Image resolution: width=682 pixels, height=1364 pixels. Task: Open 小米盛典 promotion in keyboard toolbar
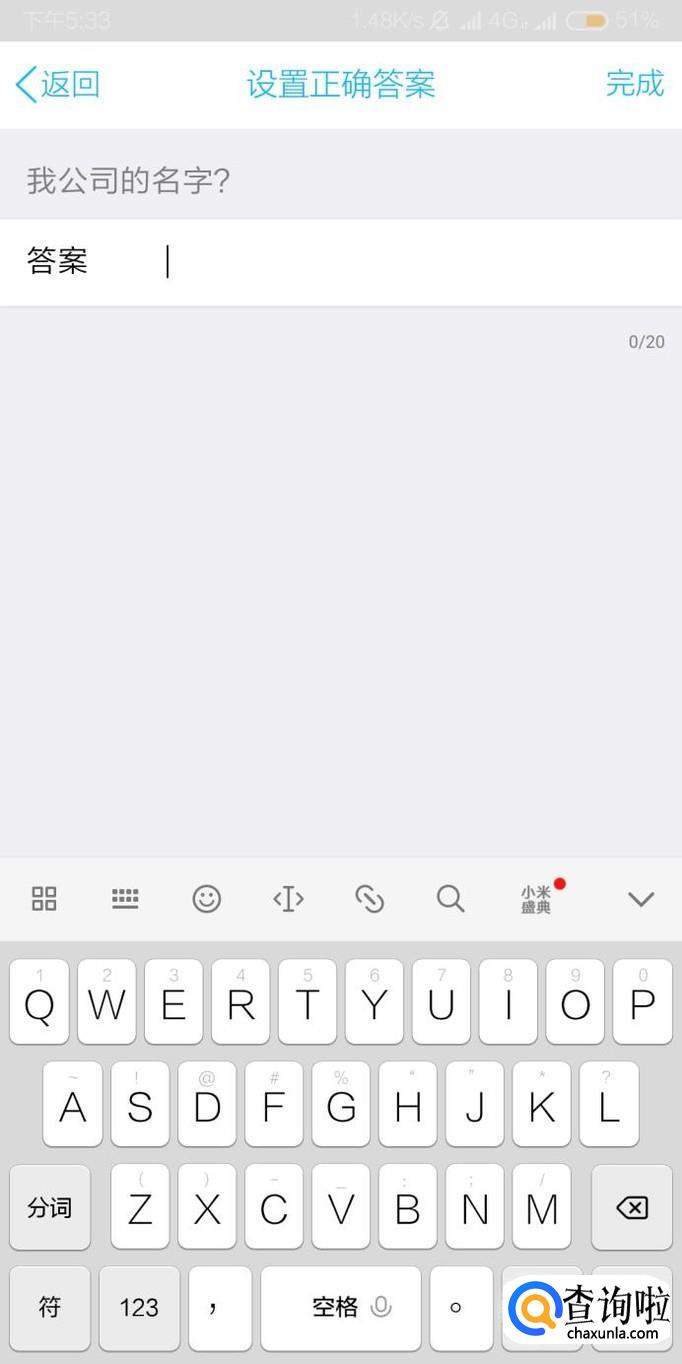538,897
